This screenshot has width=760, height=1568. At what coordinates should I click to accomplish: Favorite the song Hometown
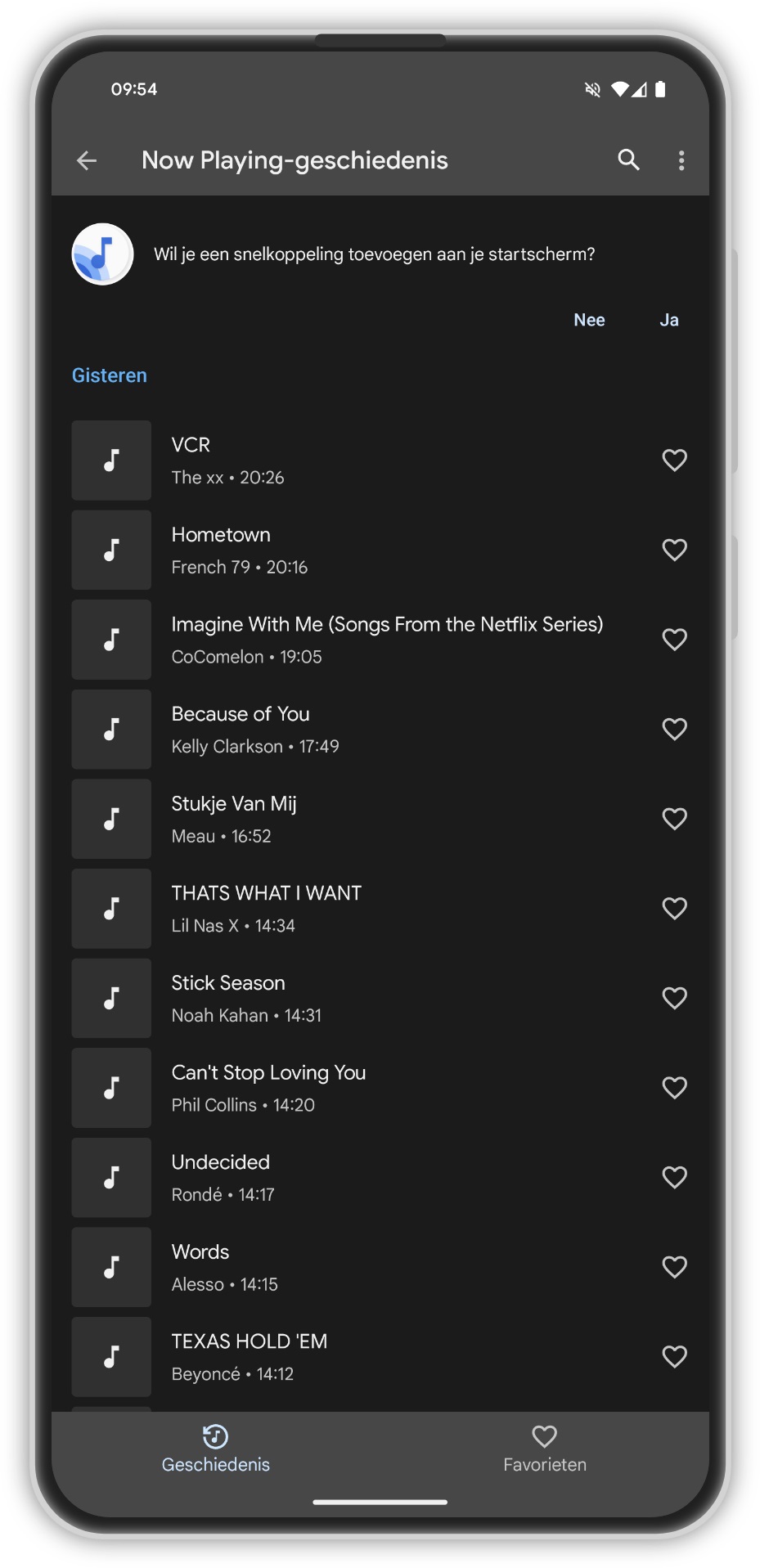(x=674, y=550)
